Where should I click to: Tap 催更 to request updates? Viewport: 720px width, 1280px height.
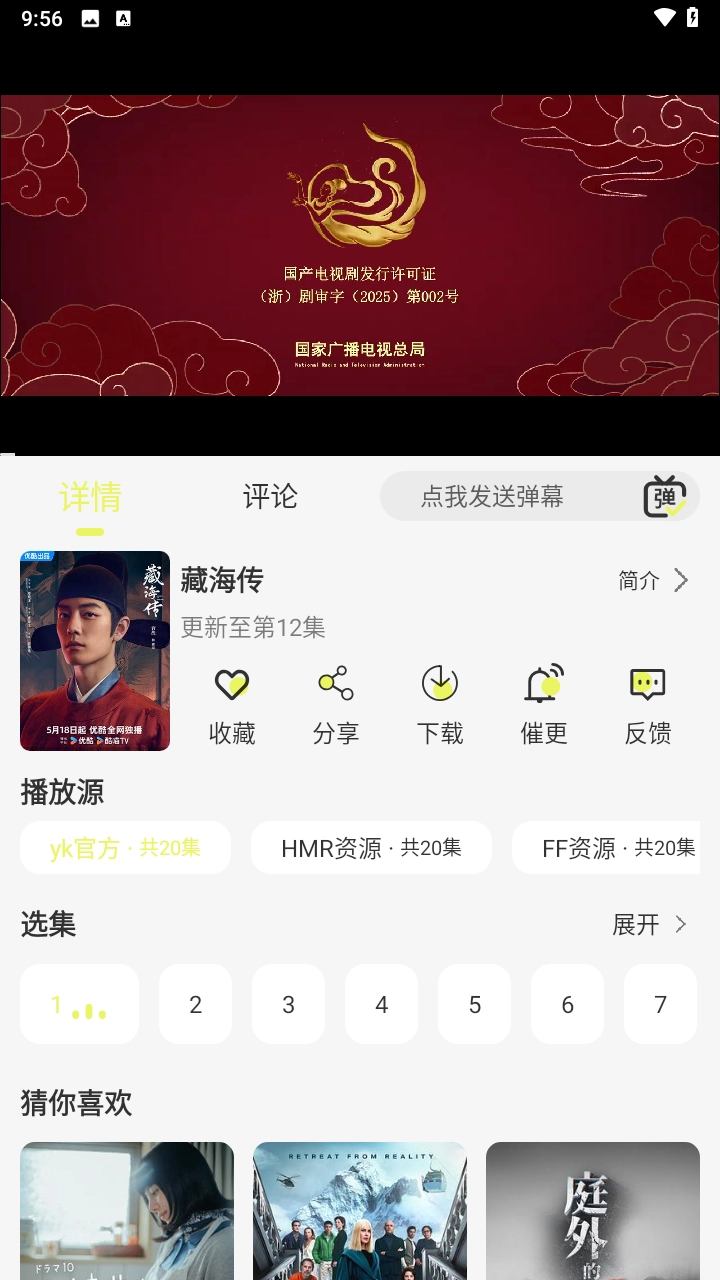(x=544, y=705)
